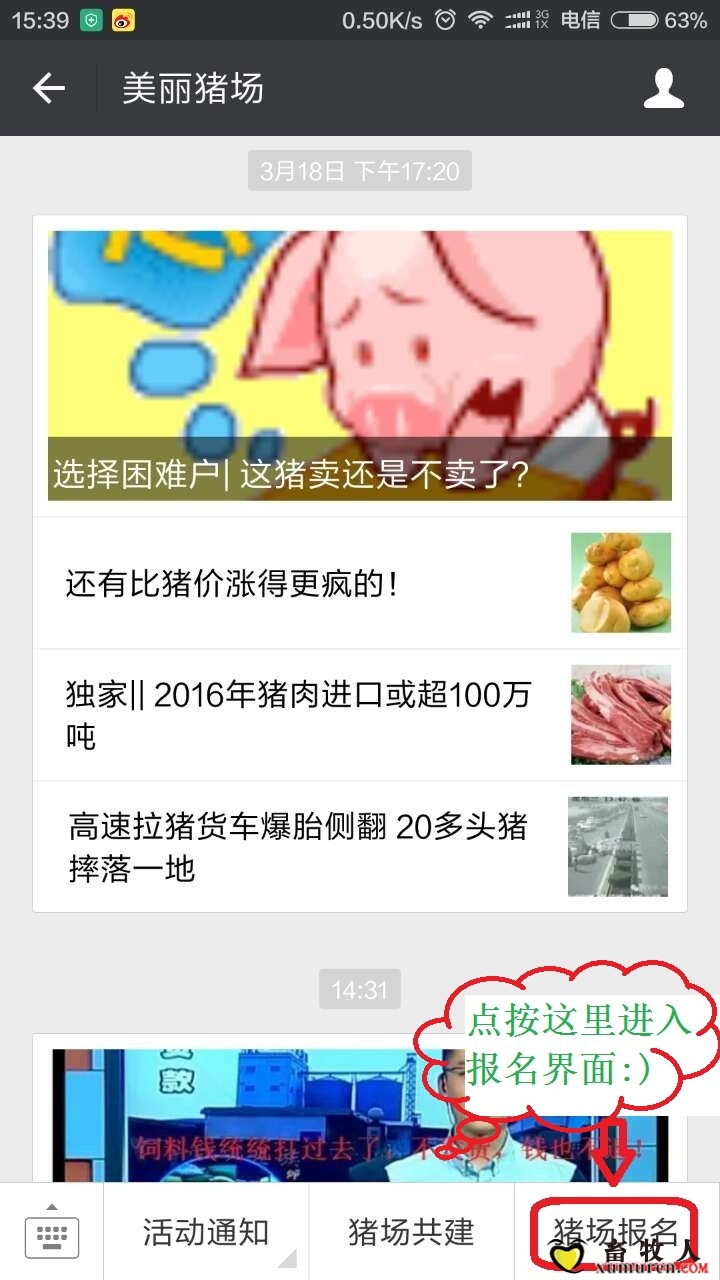Open article 选择困难户| 这猪卖还是不卖了?
Screen dimensions: 720x1280
click(360, 366)
